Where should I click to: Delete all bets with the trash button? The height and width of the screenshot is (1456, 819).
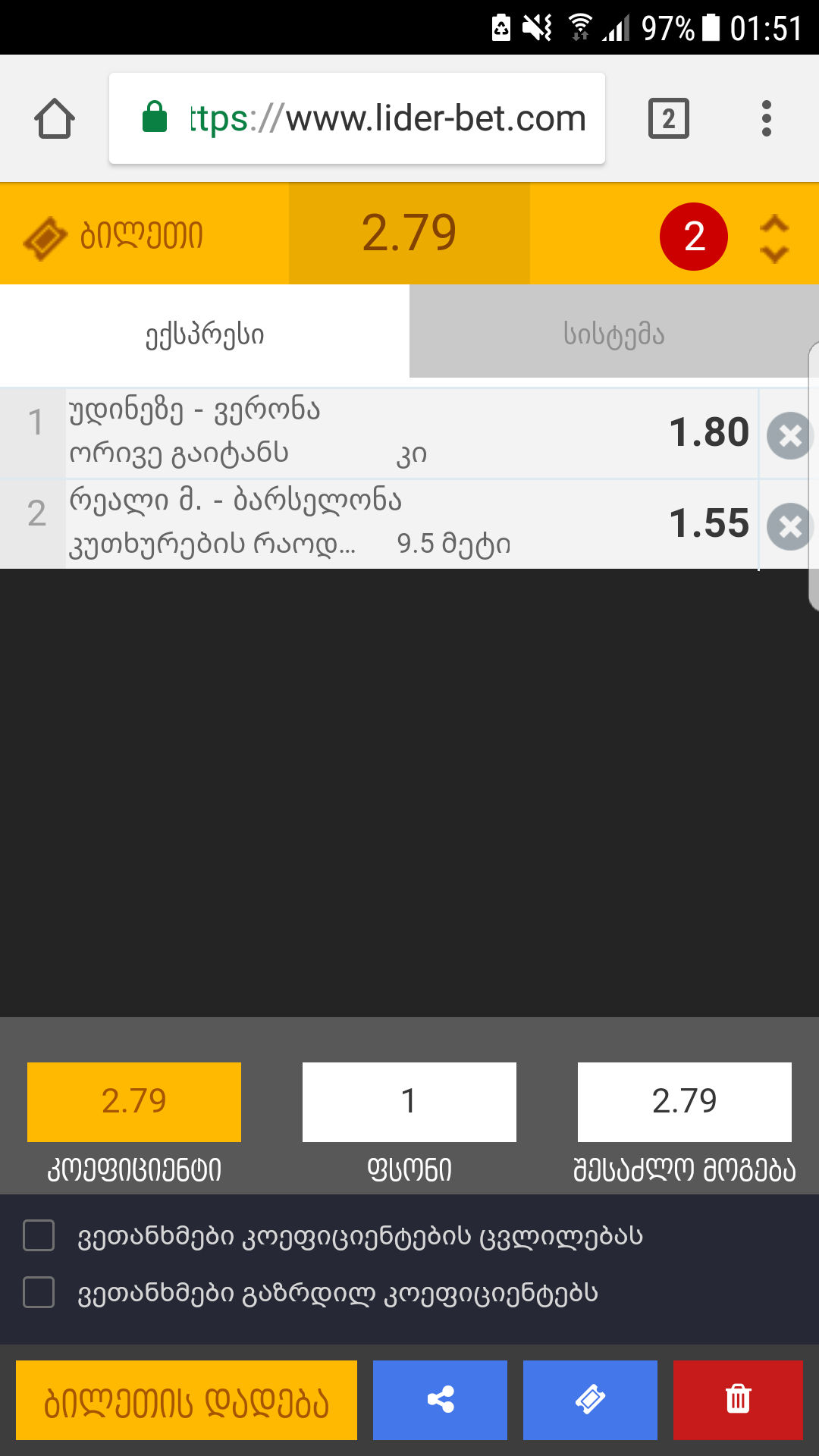pos(738,1400)
